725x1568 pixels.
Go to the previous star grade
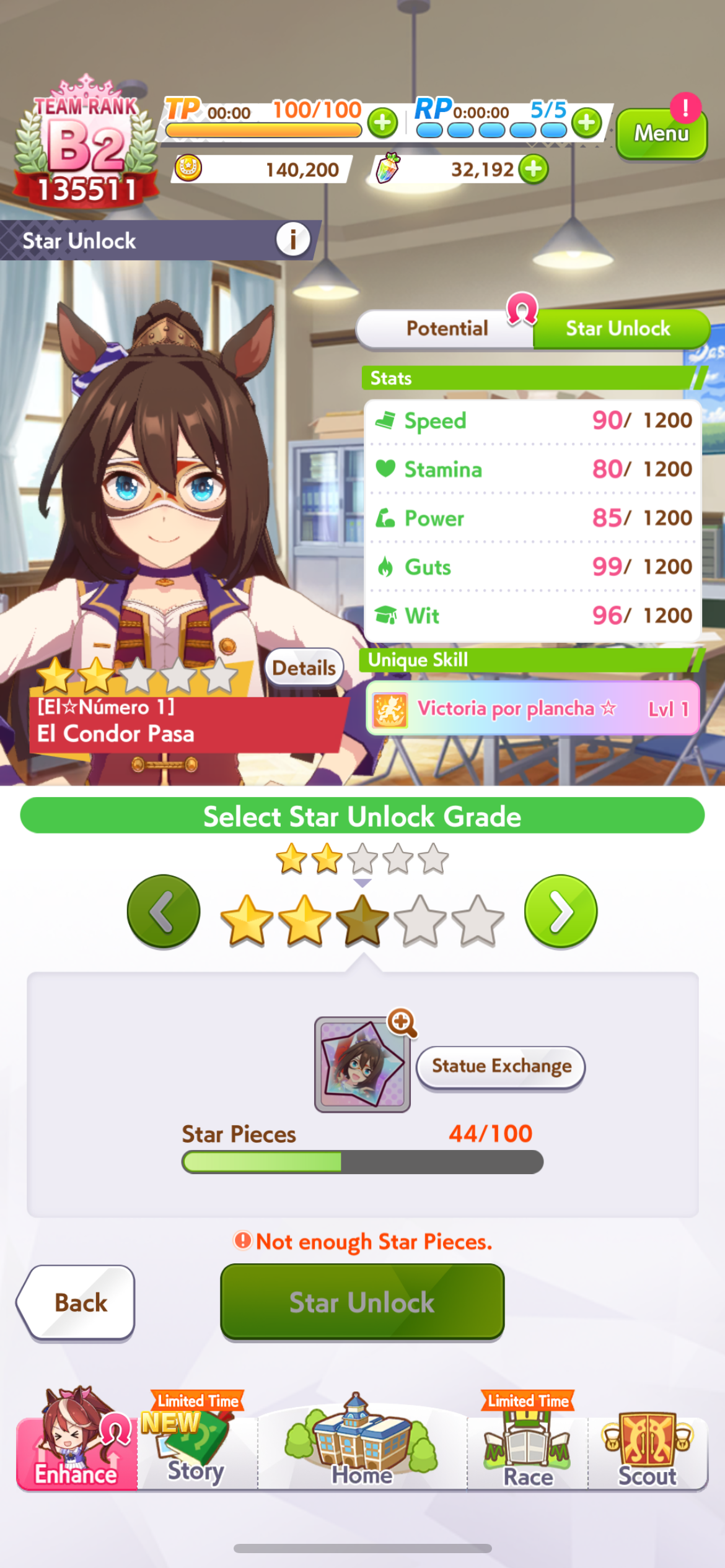(164, 912)
